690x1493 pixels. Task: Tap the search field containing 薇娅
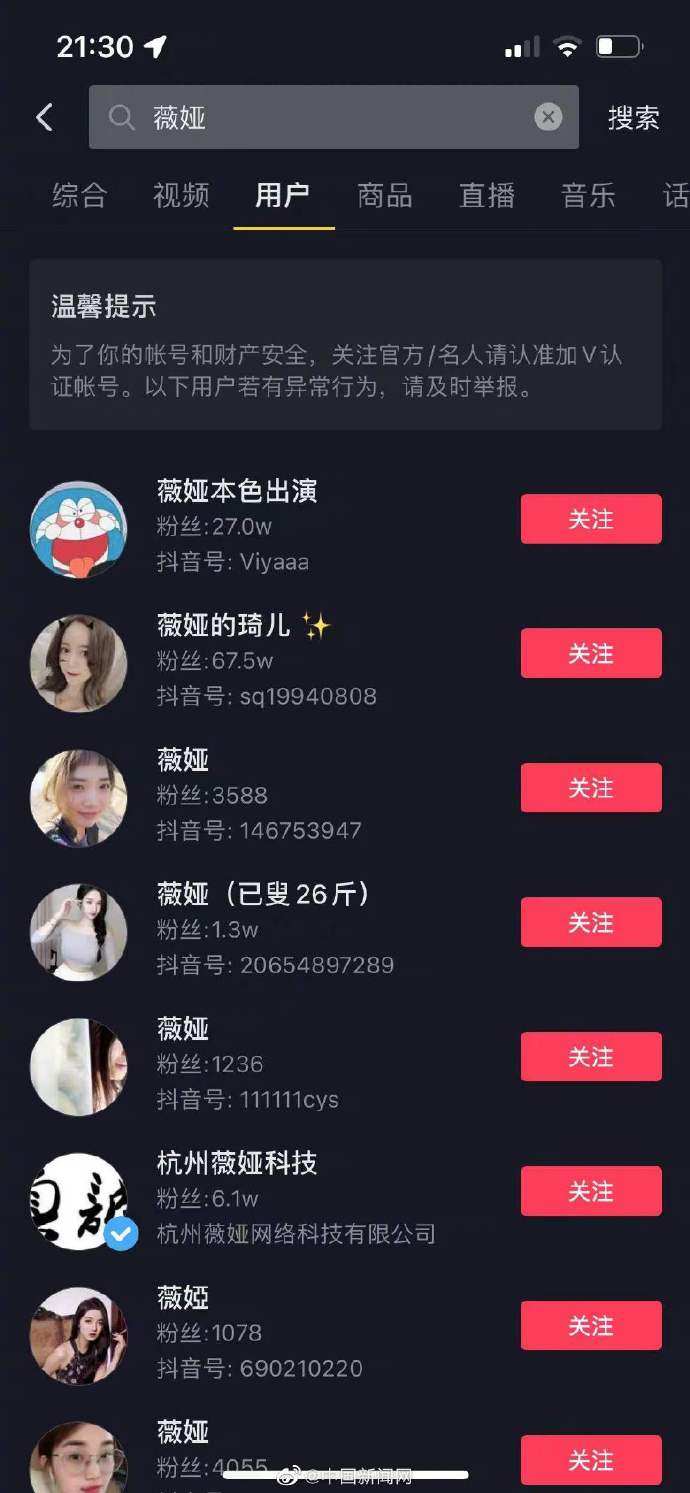click(320, 118)
